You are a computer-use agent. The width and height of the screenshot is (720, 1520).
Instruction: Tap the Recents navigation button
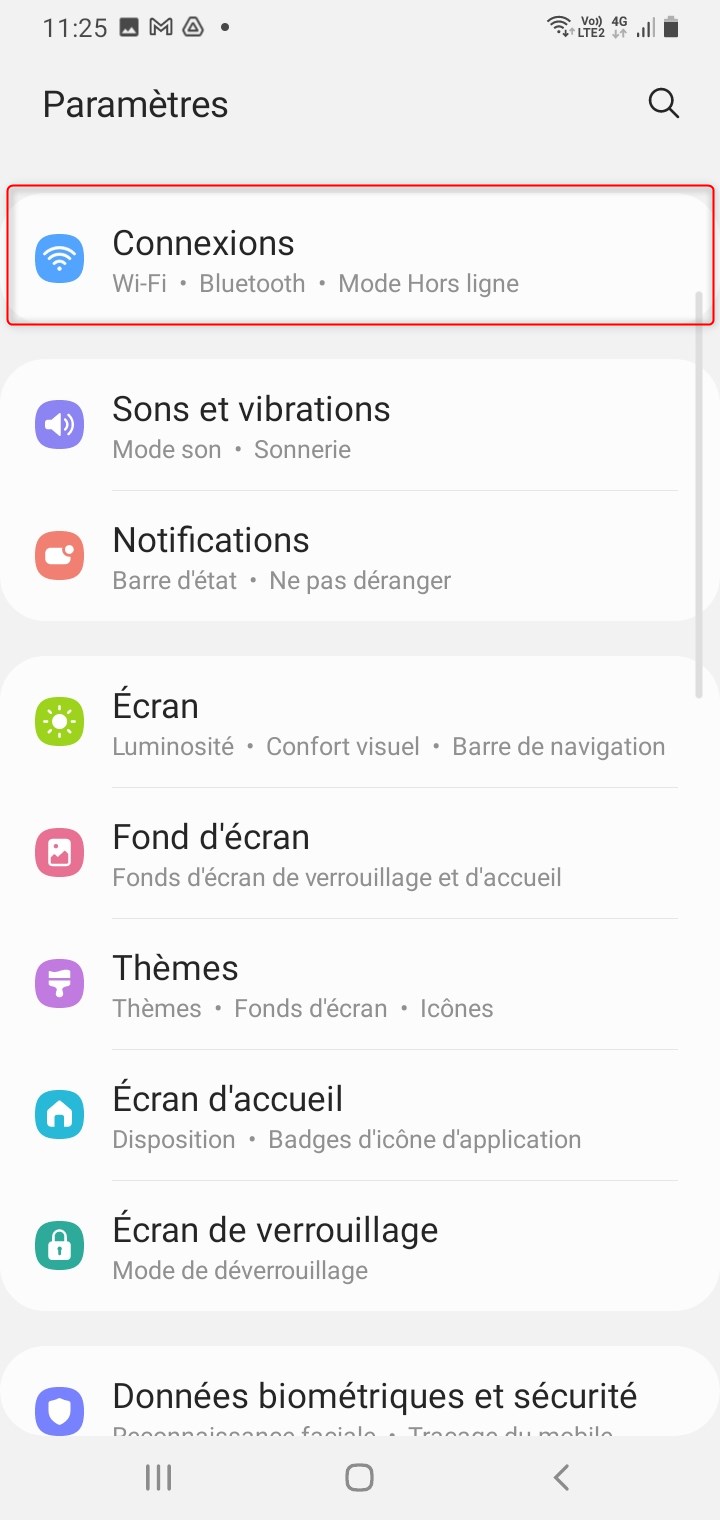[158, 1476]
